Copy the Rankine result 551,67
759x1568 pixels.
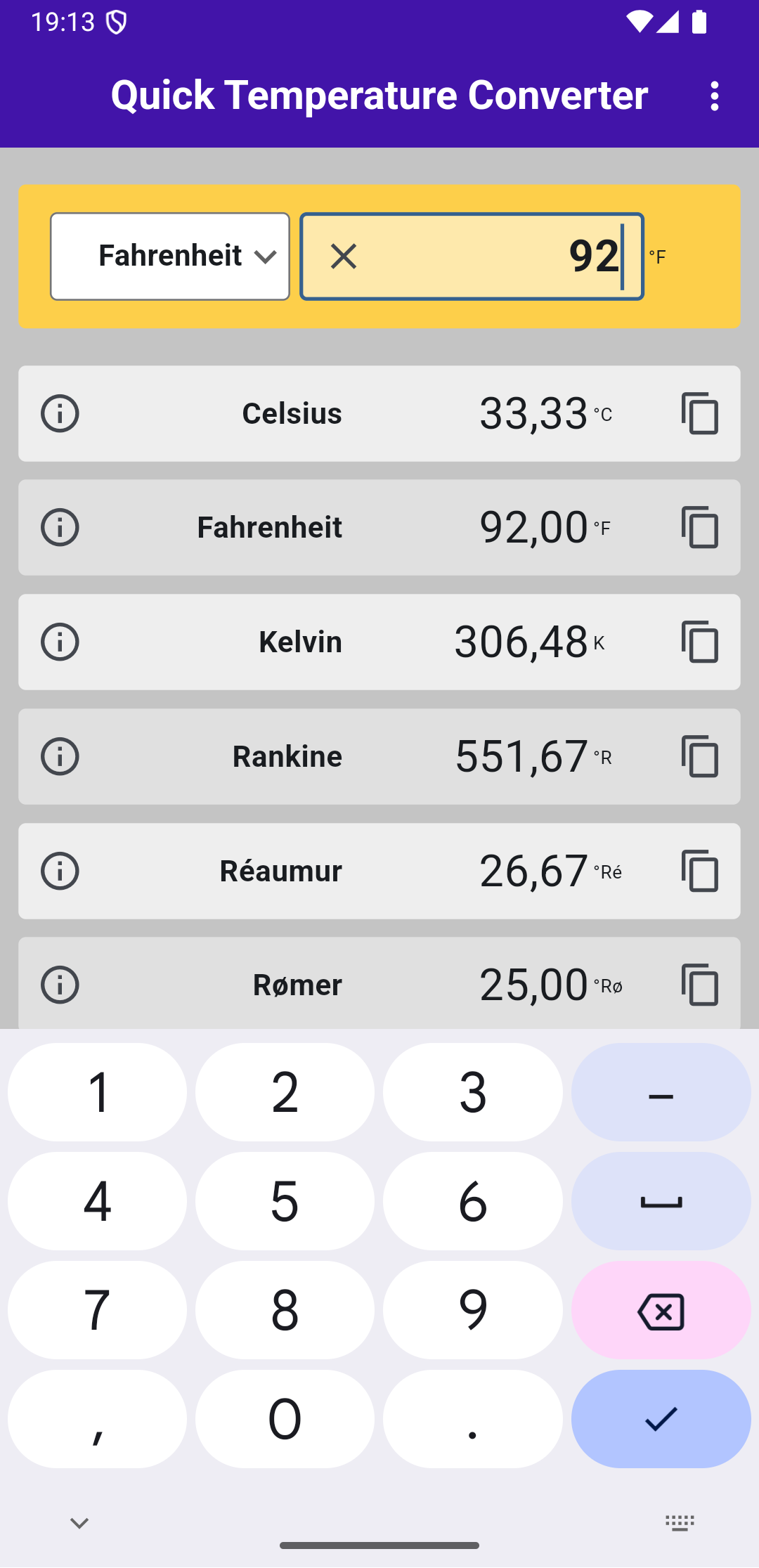coord(699,756)
